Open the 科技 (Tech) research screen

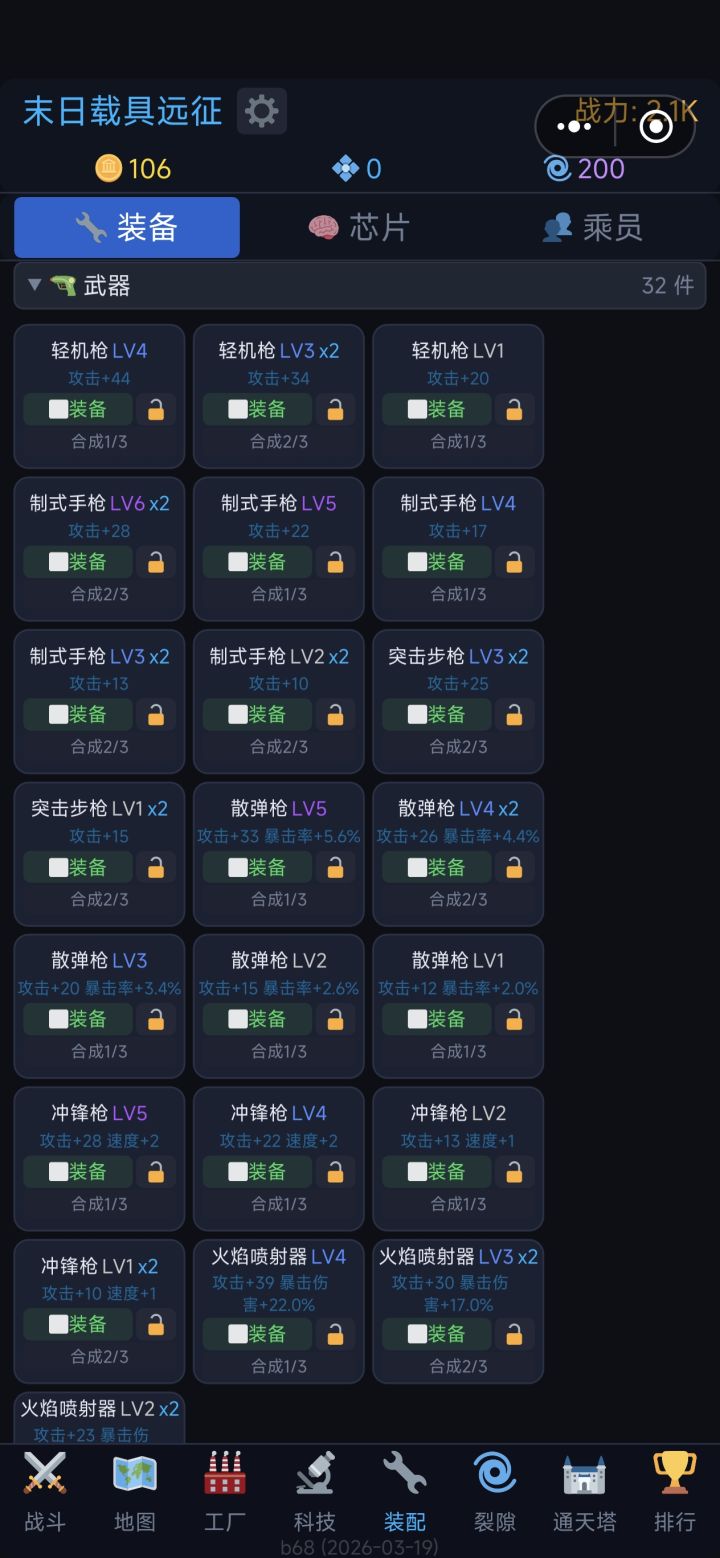tap(314, 1497)
